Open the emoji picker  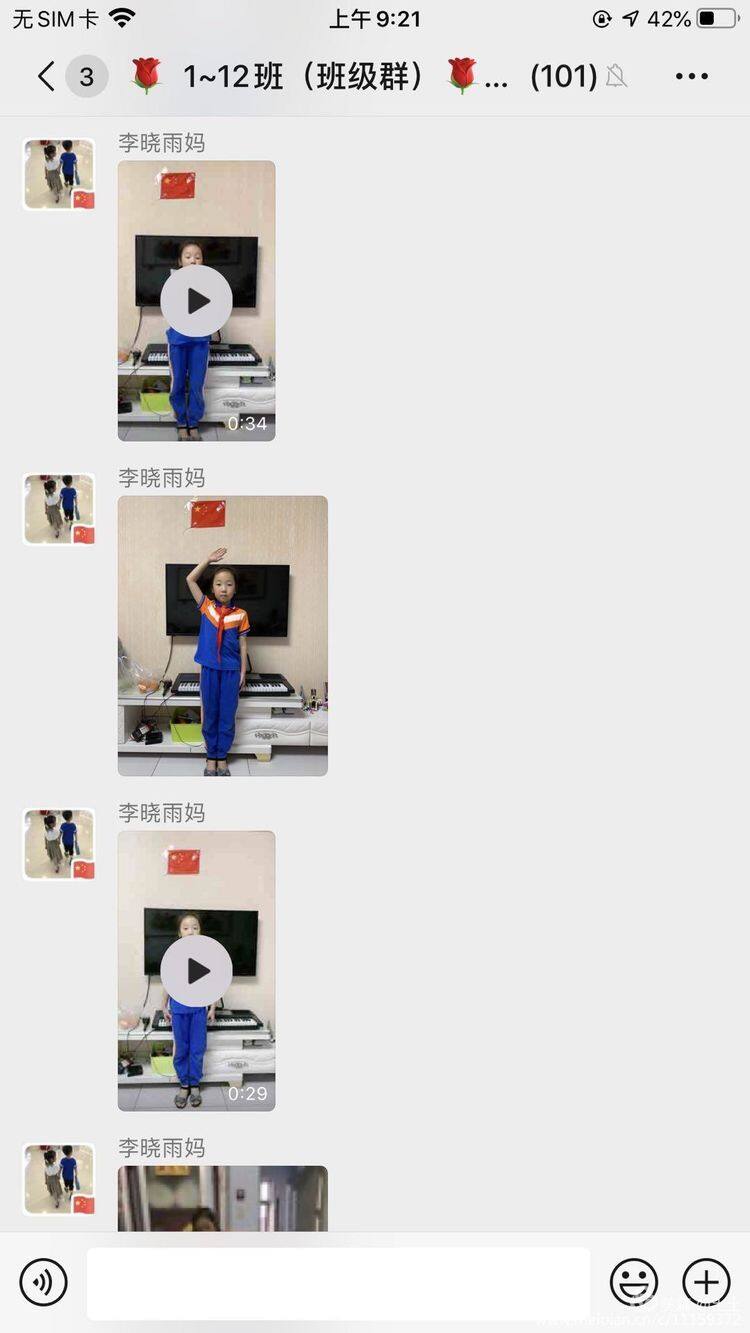click(x=634, y=1282)
